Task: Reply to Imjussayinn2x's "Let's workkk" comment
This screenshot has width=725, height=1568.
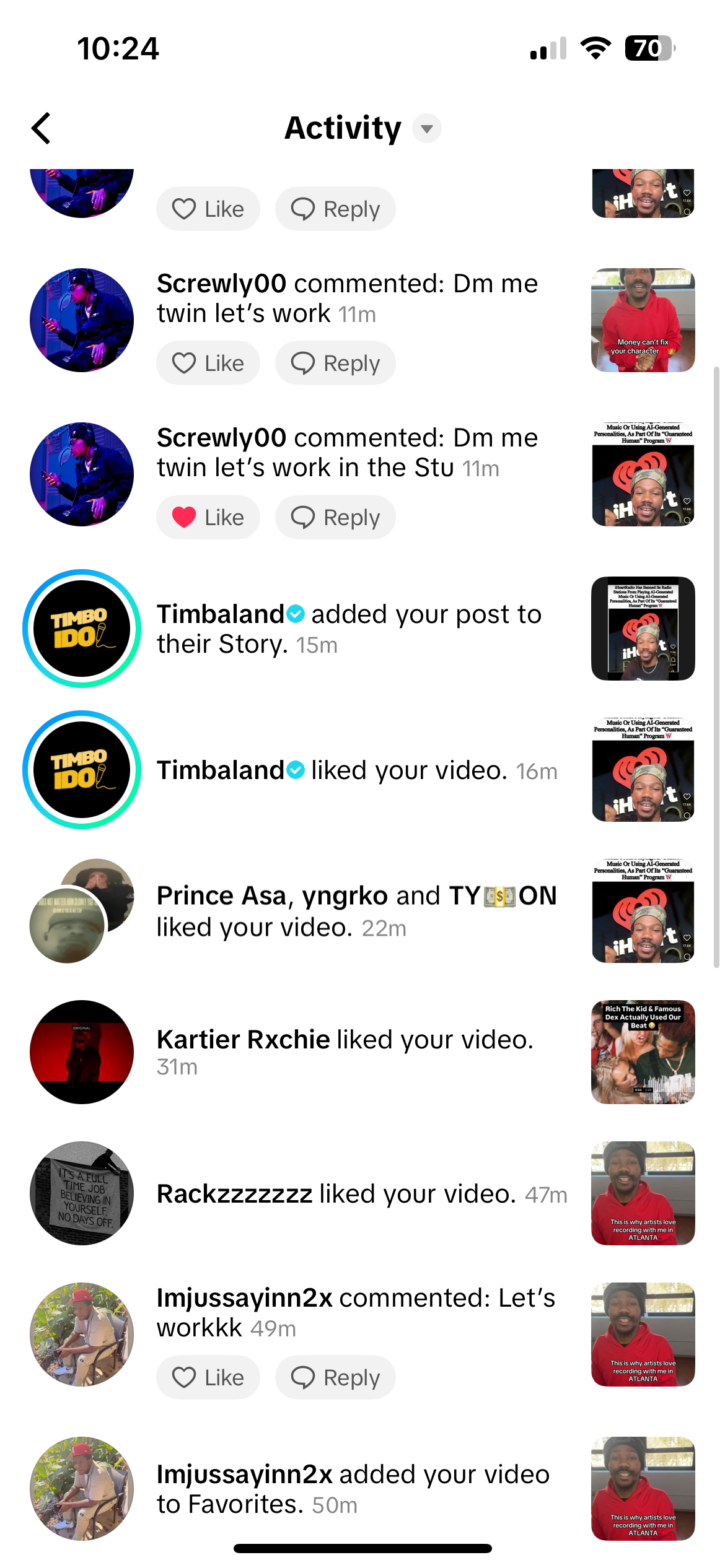Action: click(335, 1377)
